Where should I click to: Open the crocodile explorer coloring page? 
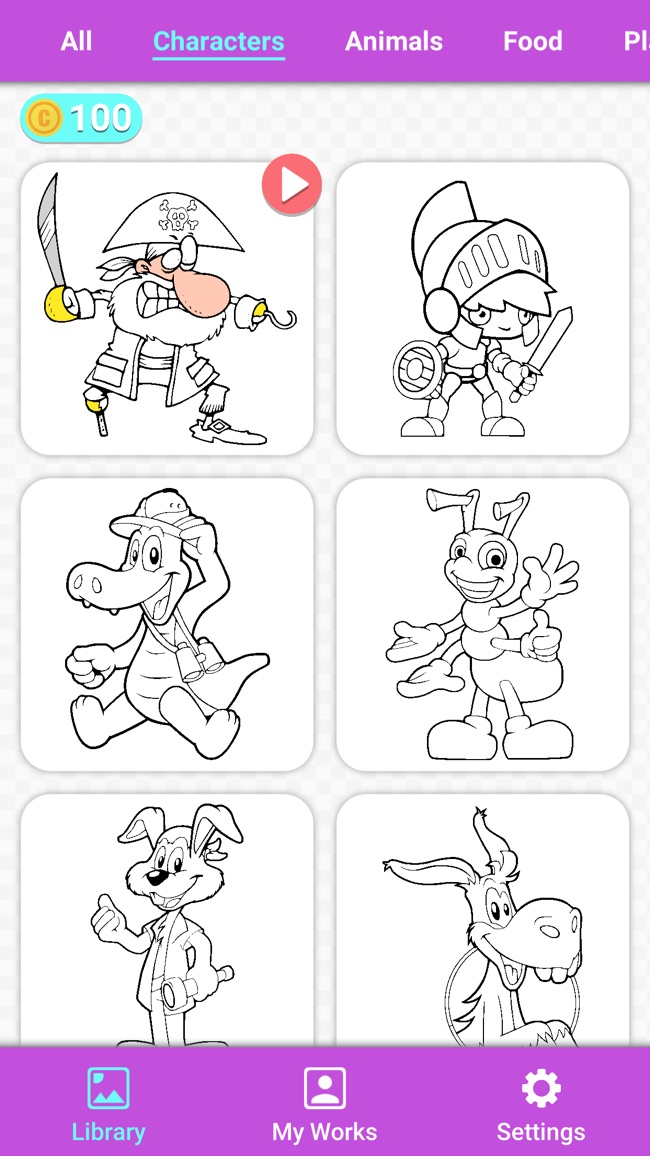pyautogui.click(x=167, y=624)
